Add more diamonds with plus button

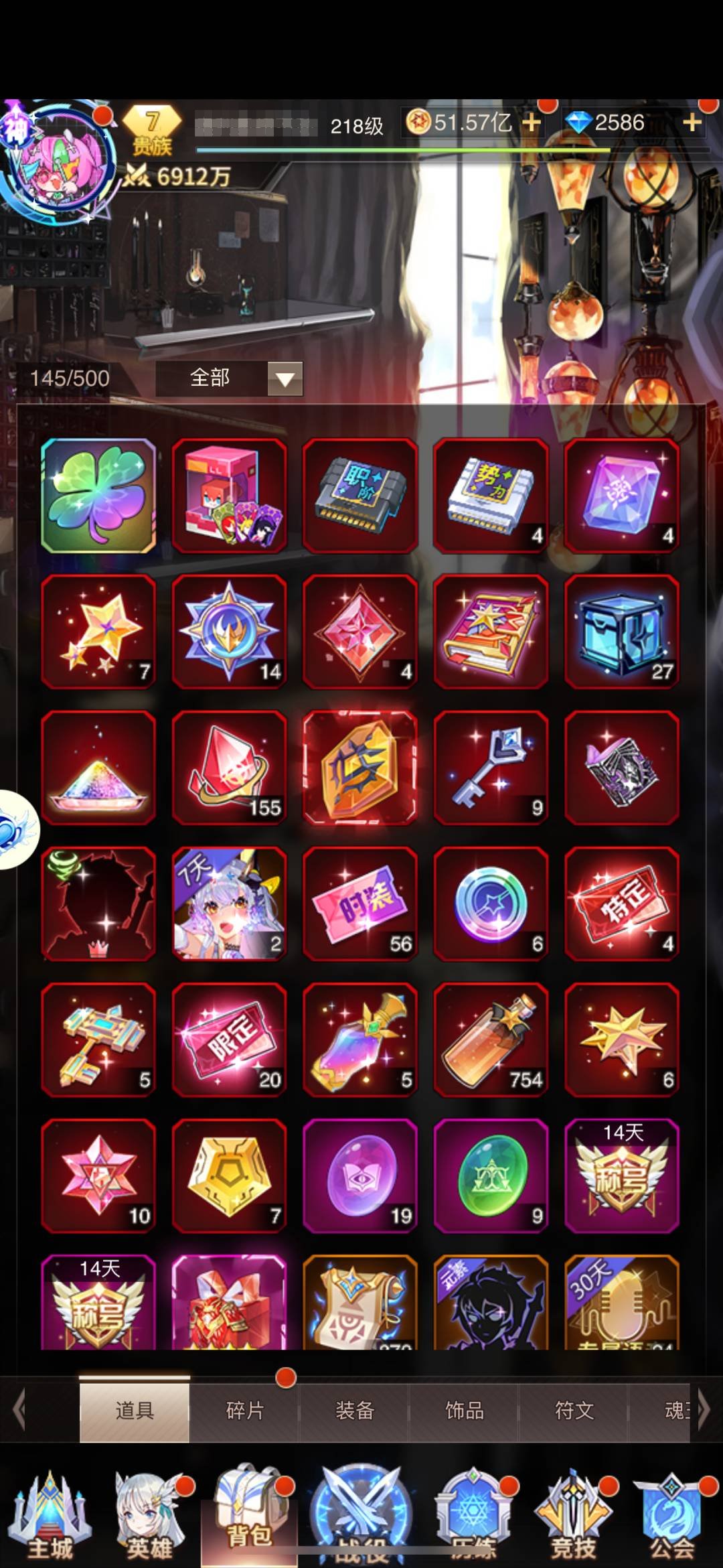(692, 123)
